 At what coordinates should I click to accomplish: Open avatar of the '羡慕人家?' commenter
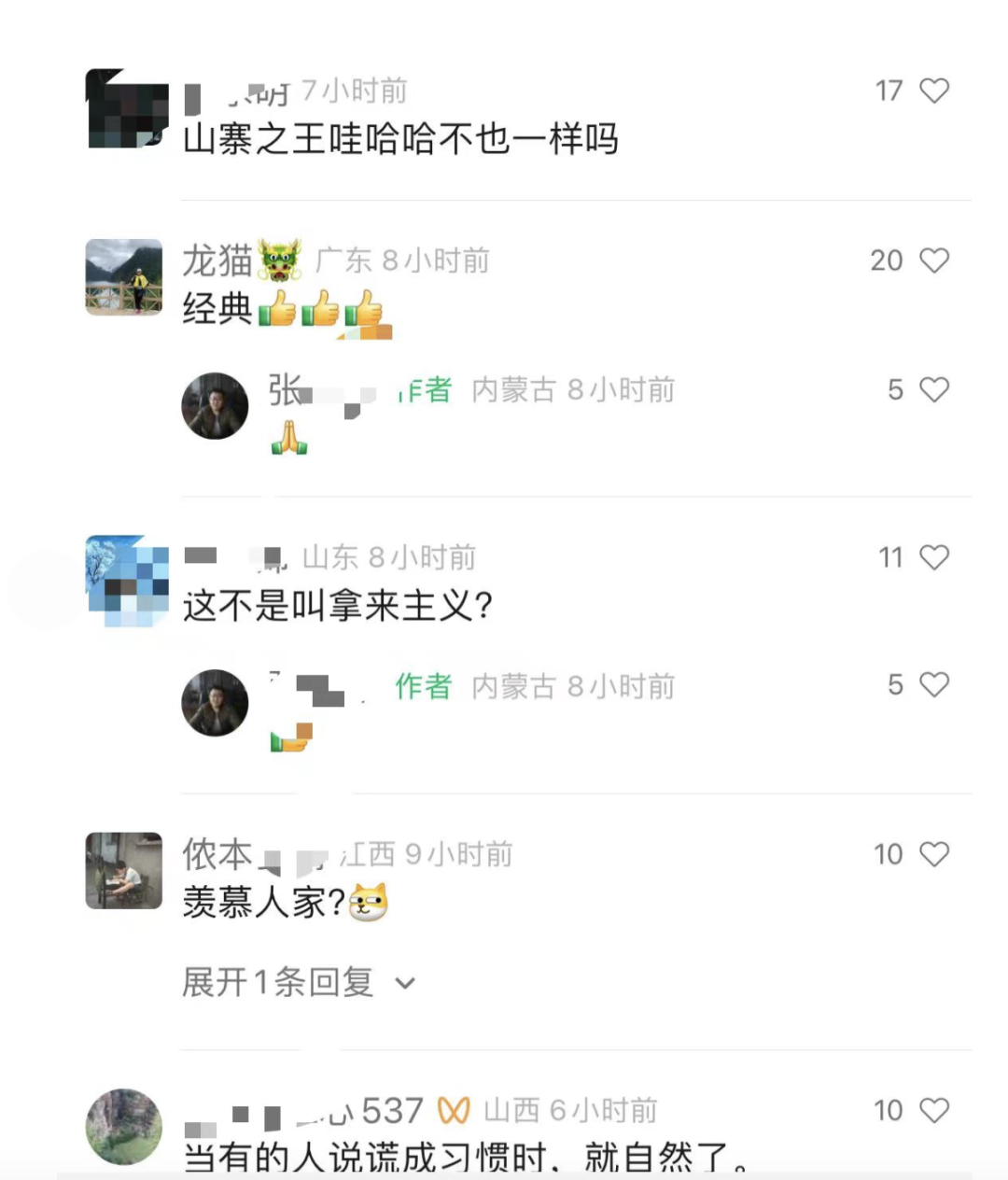click(124, 871)
